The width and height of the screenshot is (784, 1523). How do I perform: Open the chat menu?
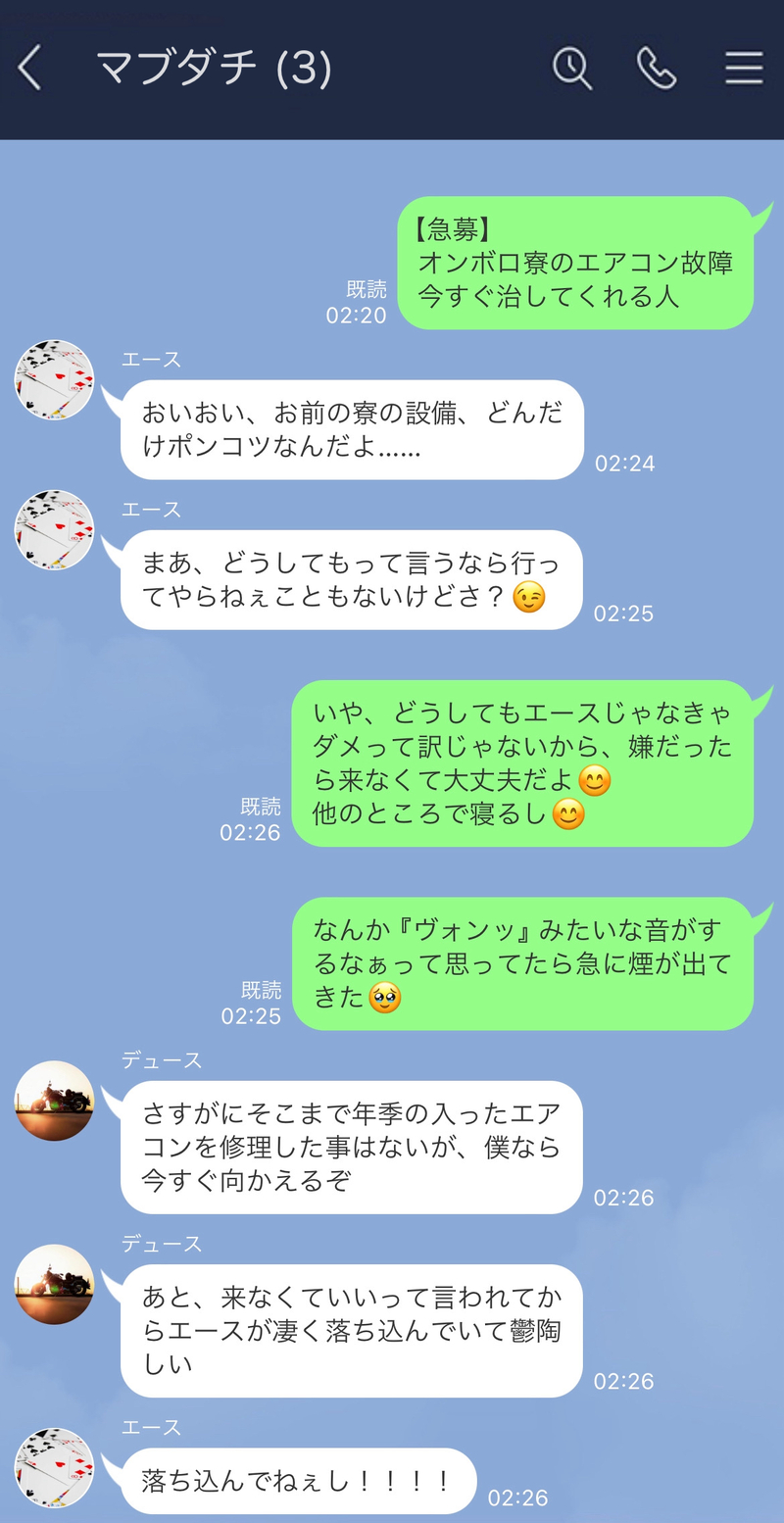click(744, 69)
